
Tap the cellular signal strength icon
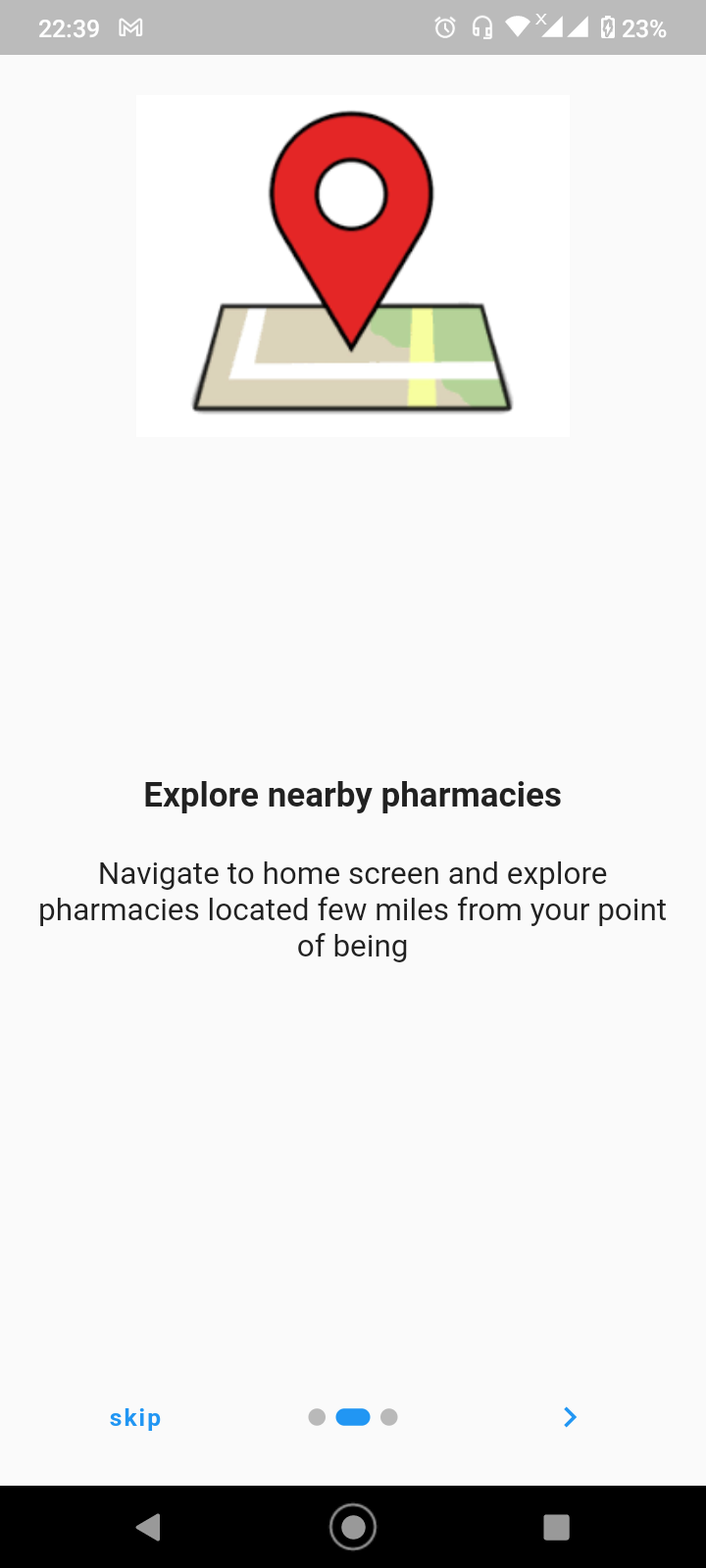click(x=550, y=26)
